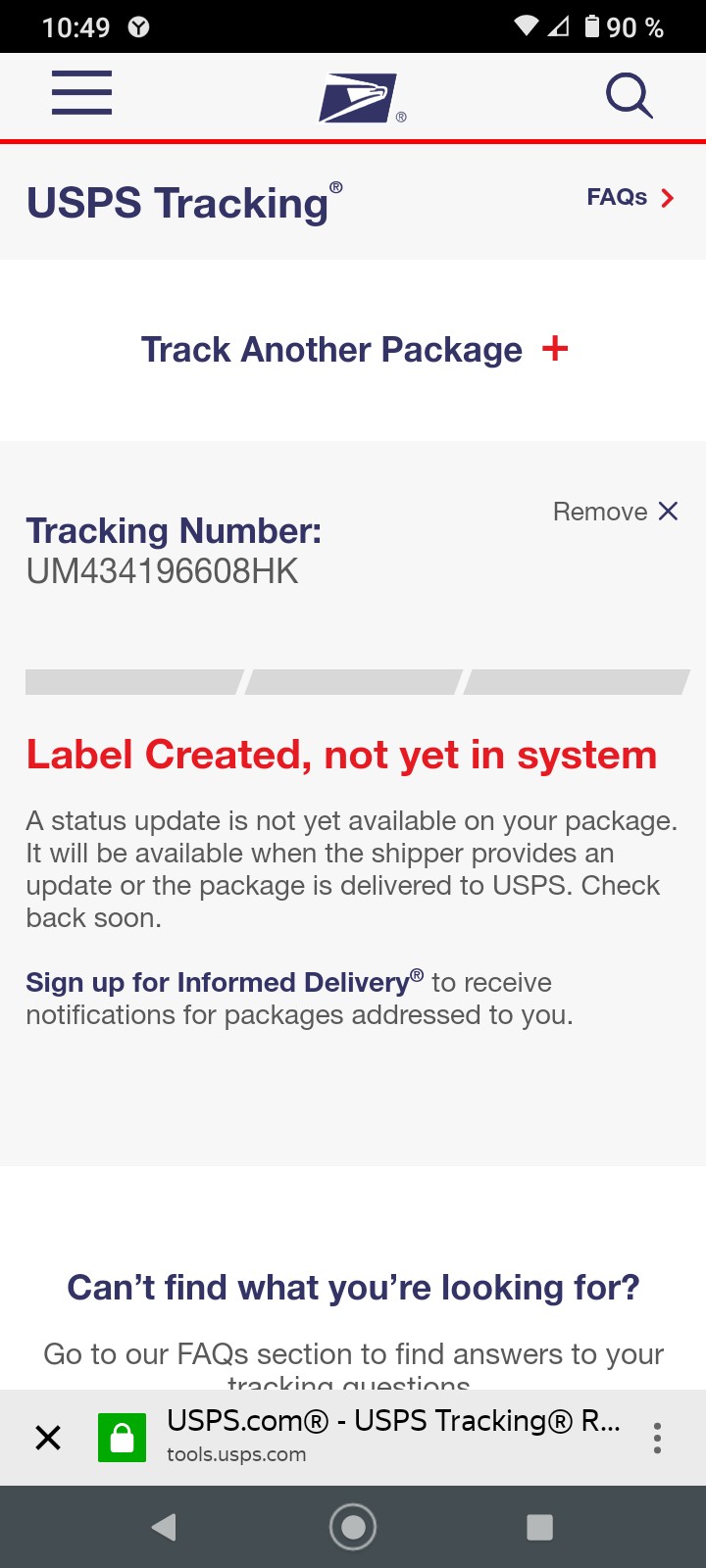Close the browser custom tab
The width and height of the screenshot is (706, 1568).
pyautogui.click(x=48, y=1438)
